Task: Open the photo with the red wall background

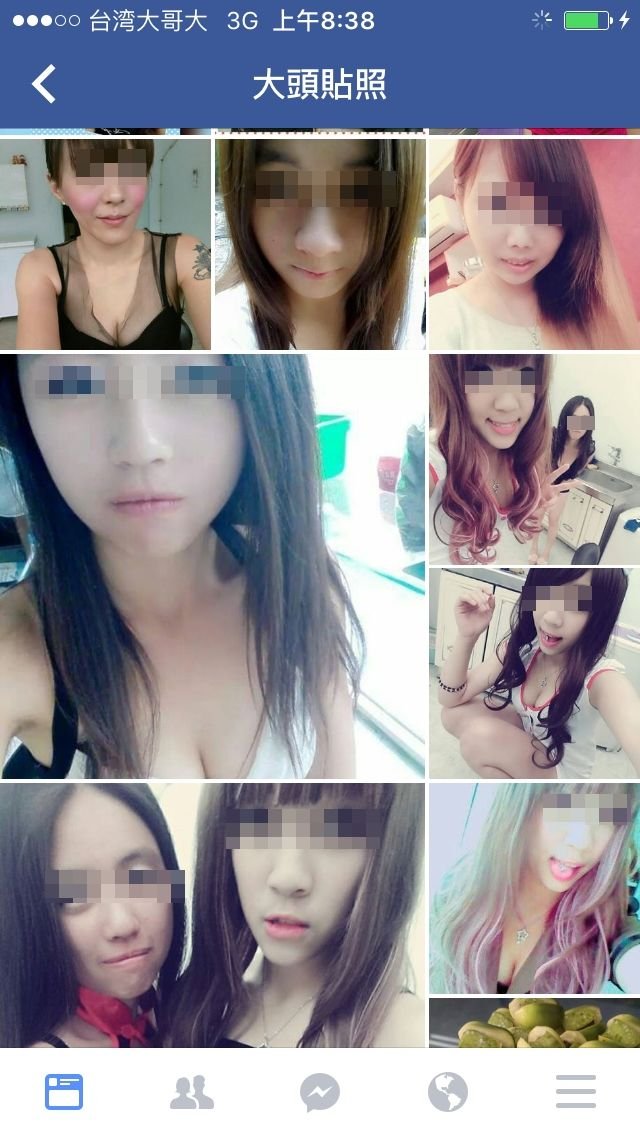Action: point(534,243)
